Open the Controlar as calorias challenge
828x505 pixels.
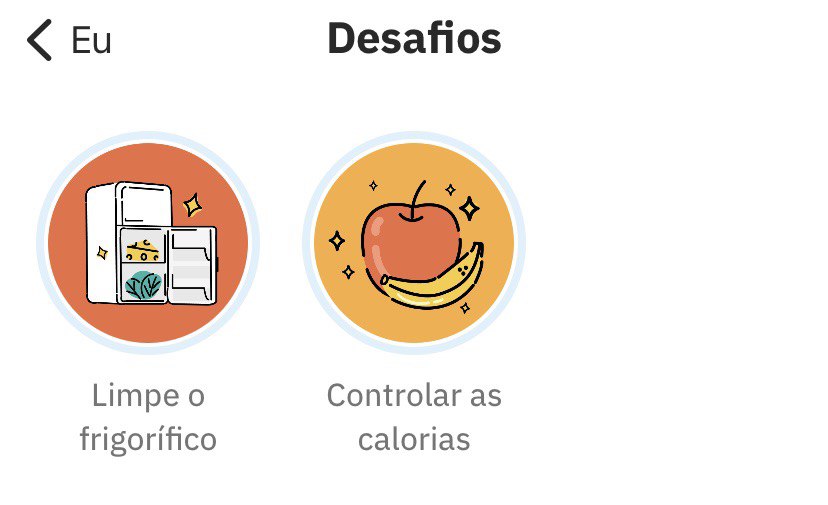(x=413, y=242)
